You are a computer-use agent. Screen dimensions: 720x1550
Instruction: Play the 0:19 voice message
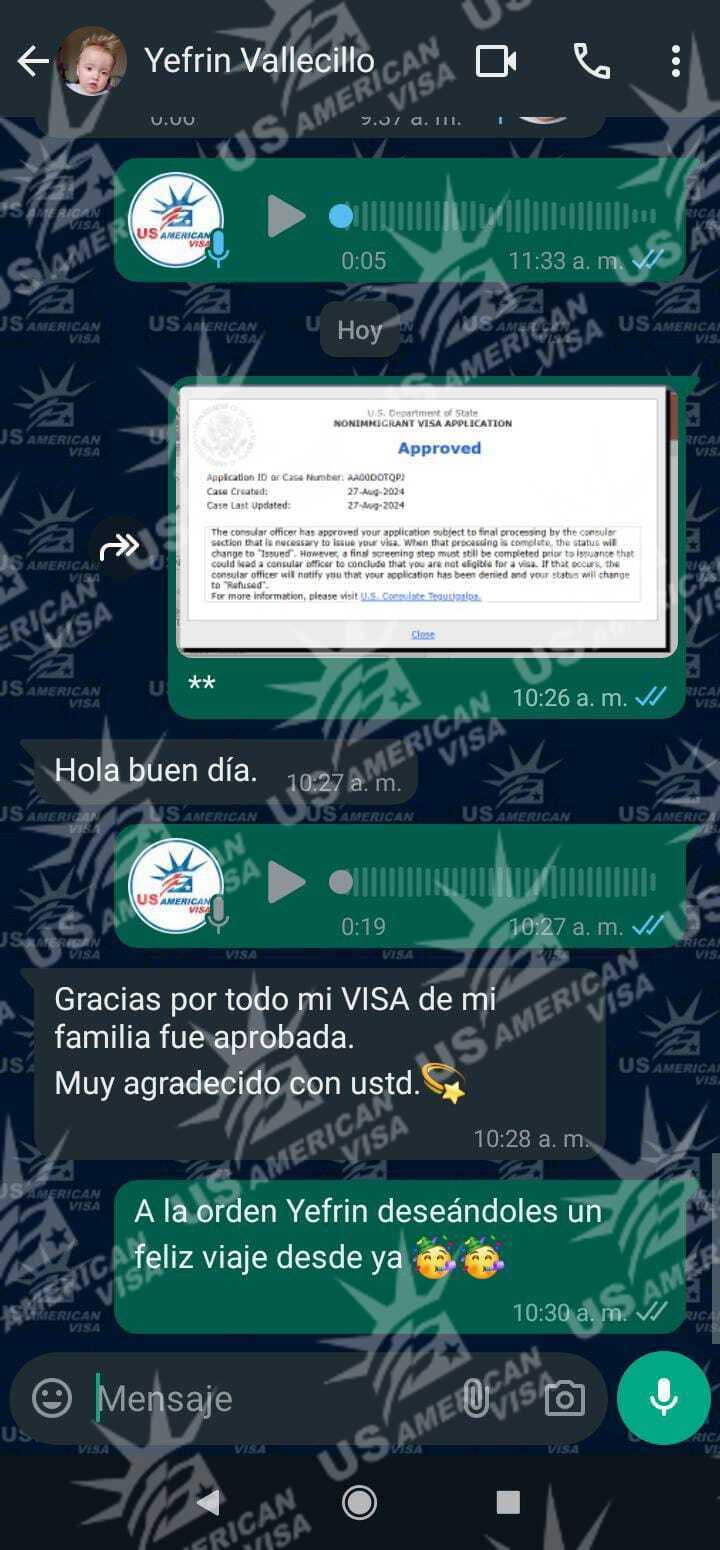286,882
